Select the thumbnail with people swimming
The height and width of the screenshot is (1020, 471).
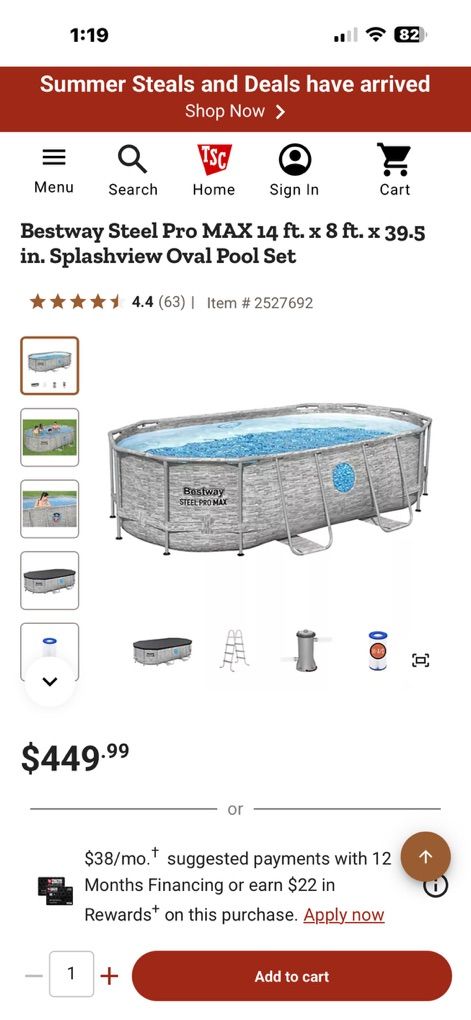tap(49, 437)
